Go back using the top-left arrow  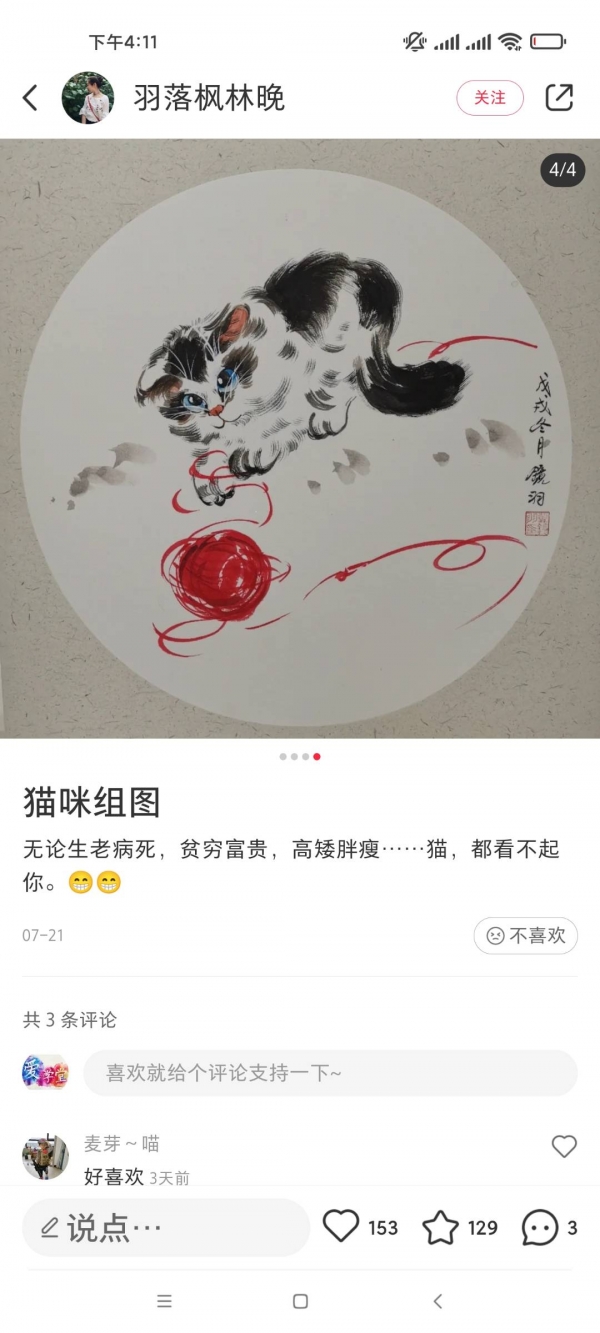tap(30, 98)
